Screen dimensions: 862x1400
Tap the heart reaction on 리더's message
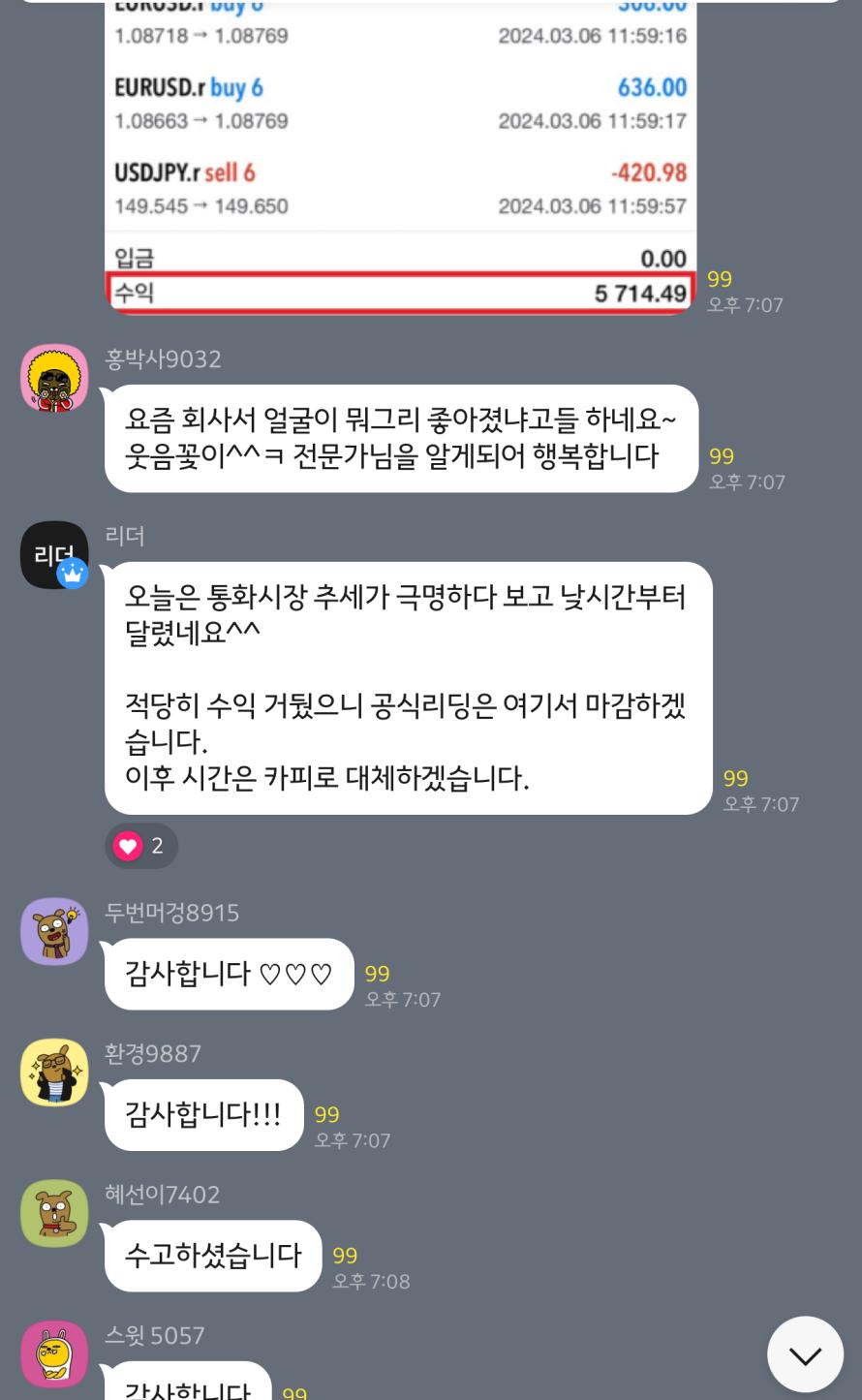[x=141, y=846]
